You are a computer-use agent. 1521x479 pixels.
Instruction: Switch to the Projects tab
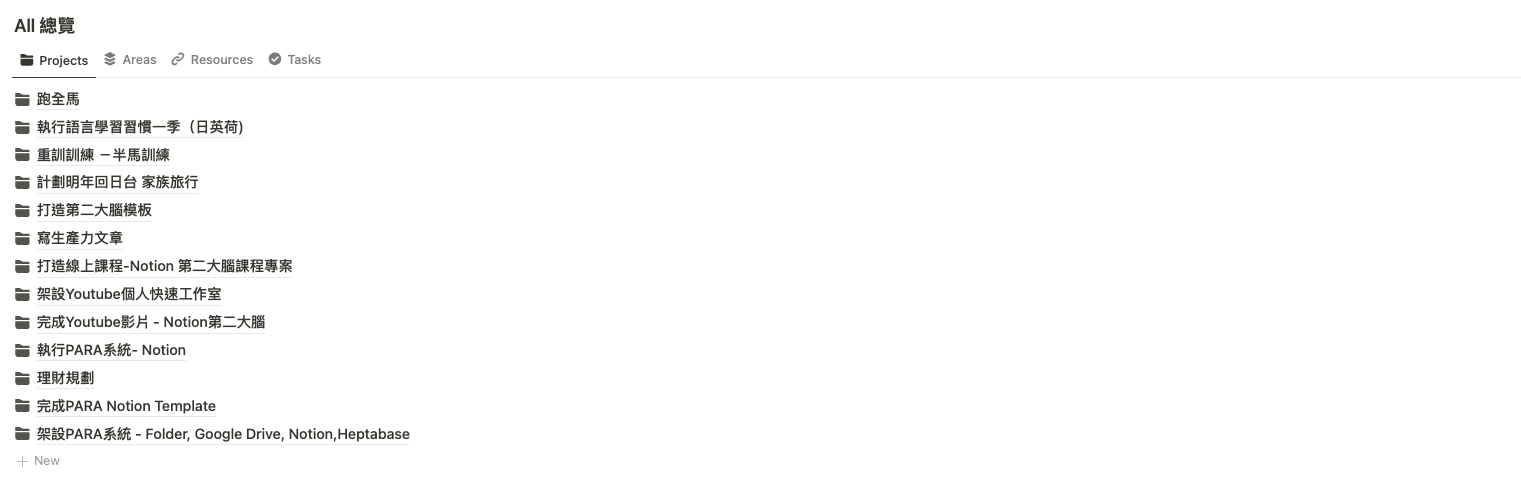(55, 60)
